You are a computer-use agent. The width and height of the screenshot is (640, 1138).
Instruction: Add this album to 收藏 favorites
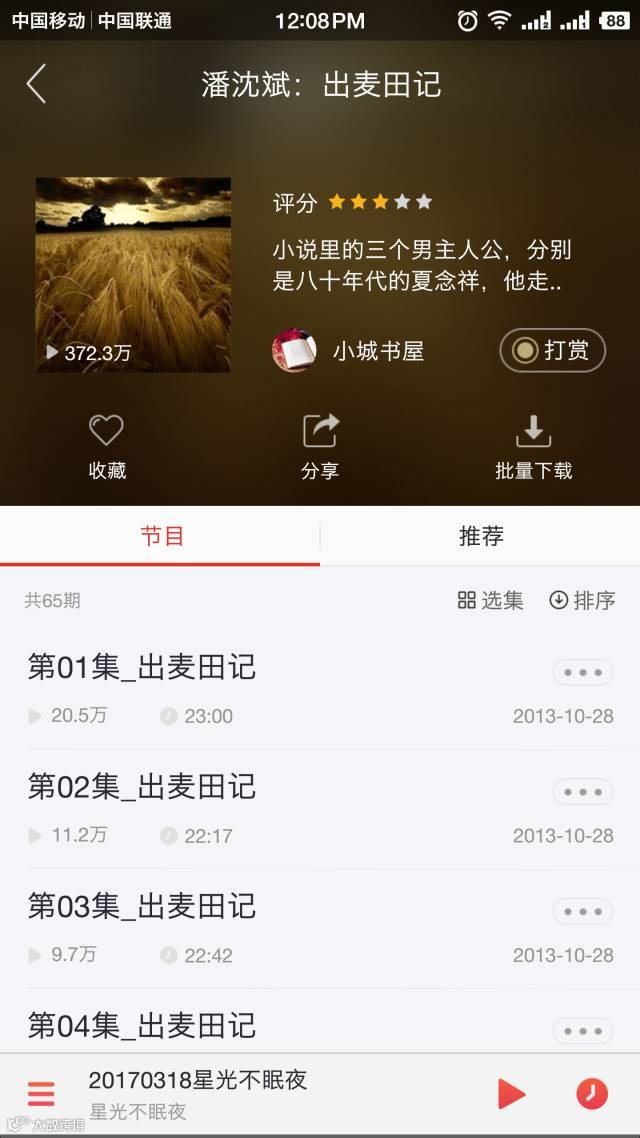[x=106, y=447]
